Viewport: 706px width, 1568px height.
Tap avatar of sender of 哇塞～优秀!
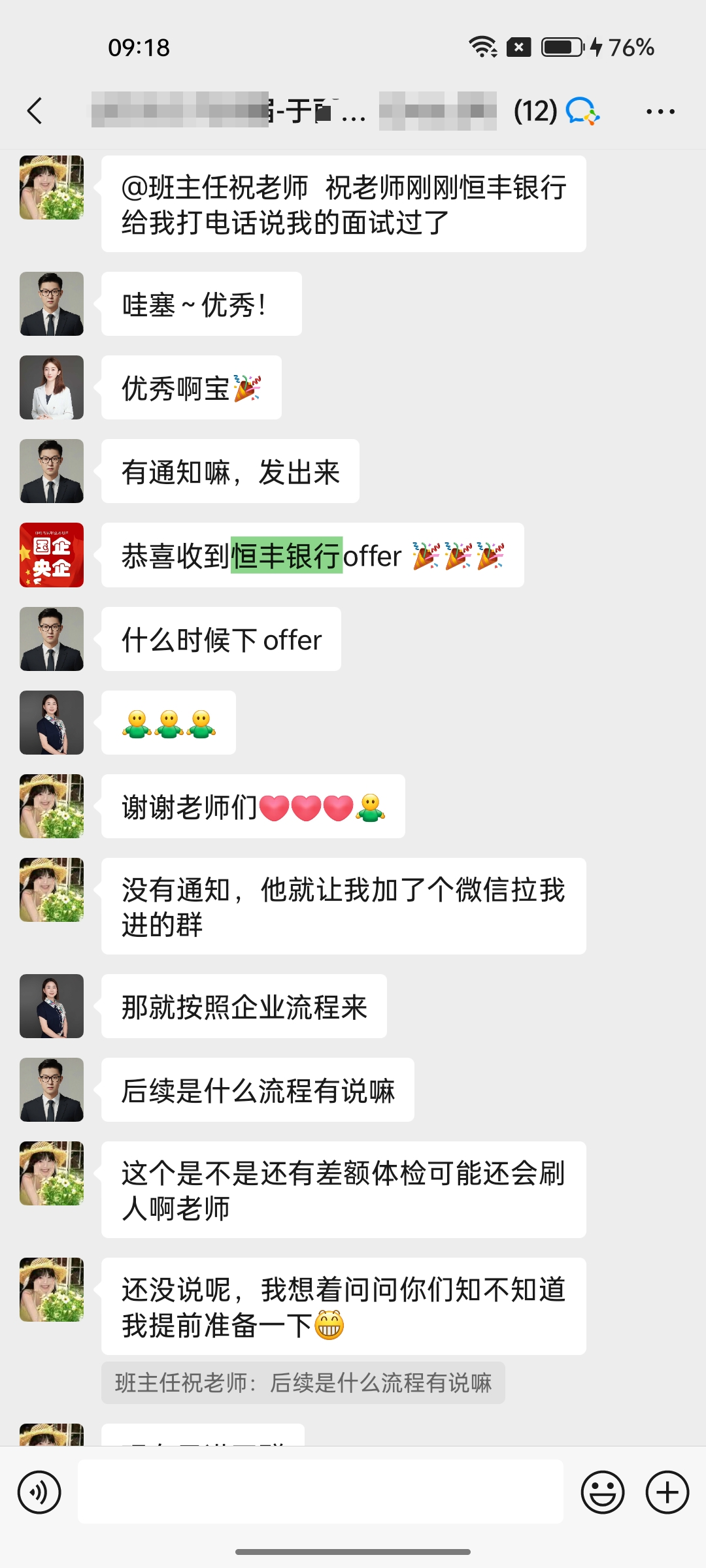click(x=52, y=304)
